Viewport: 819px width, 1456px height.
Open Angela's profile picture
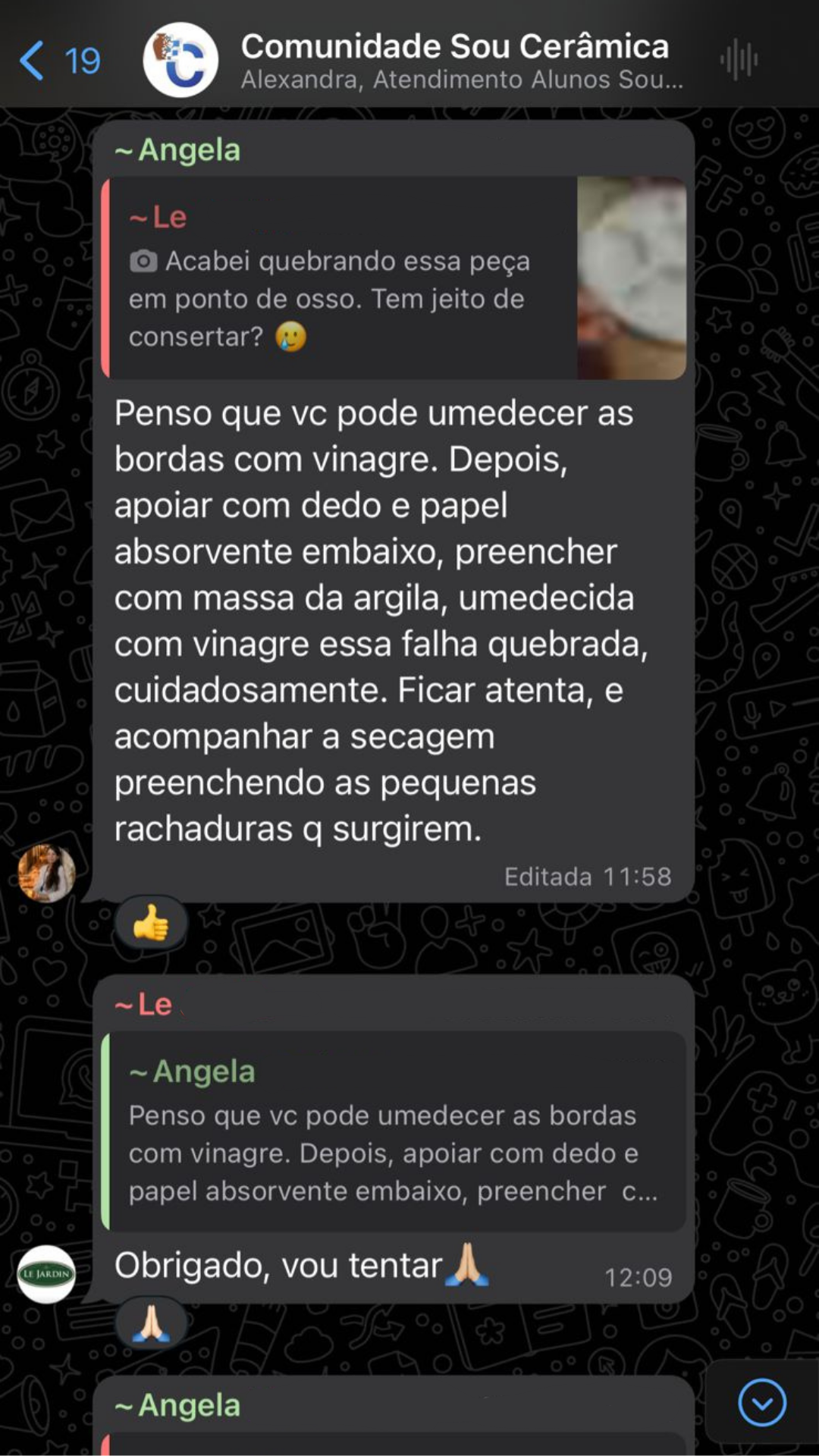tap(46, 873)
